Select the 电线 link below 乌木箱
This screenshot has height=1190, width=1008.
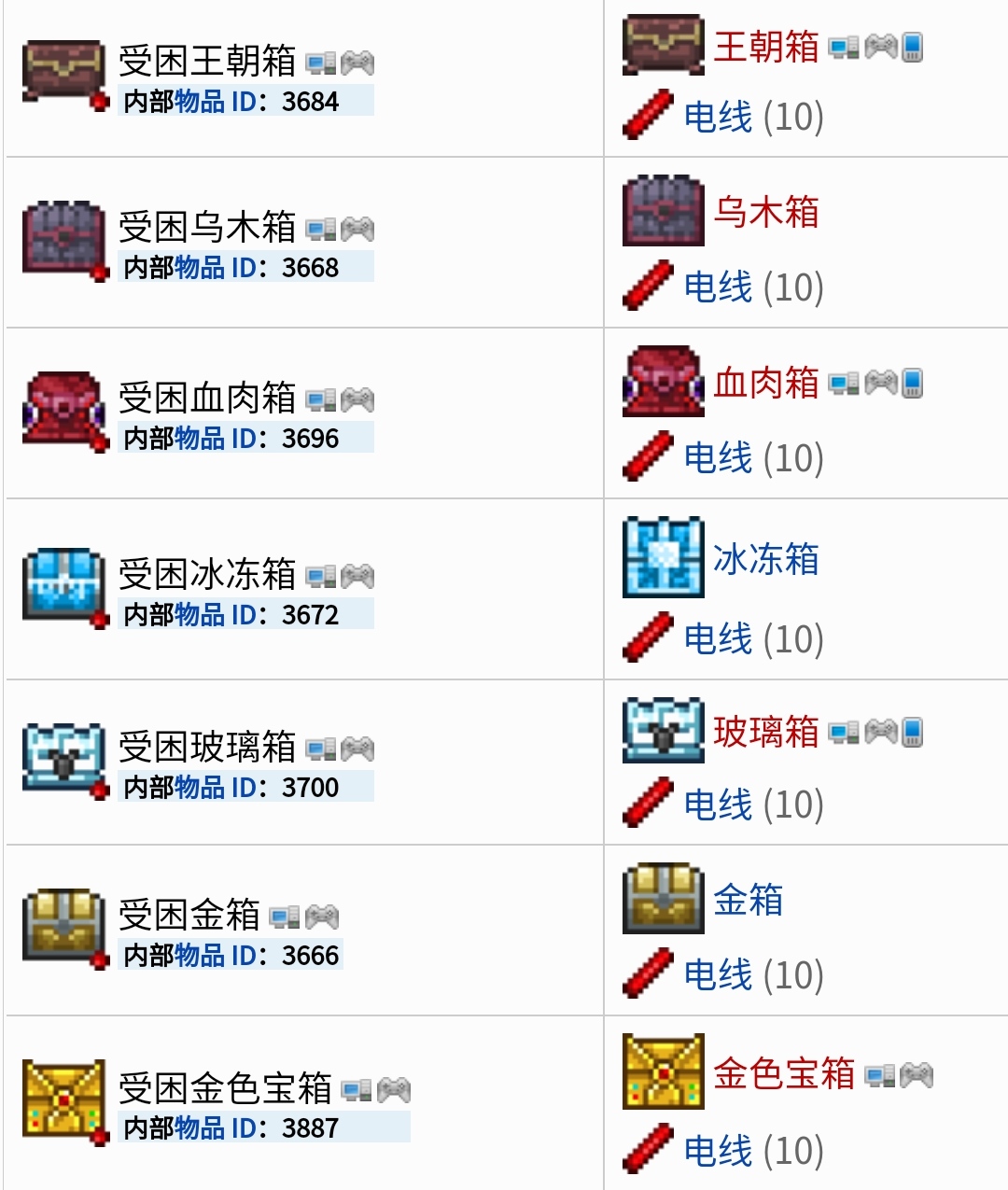point(718,287)
